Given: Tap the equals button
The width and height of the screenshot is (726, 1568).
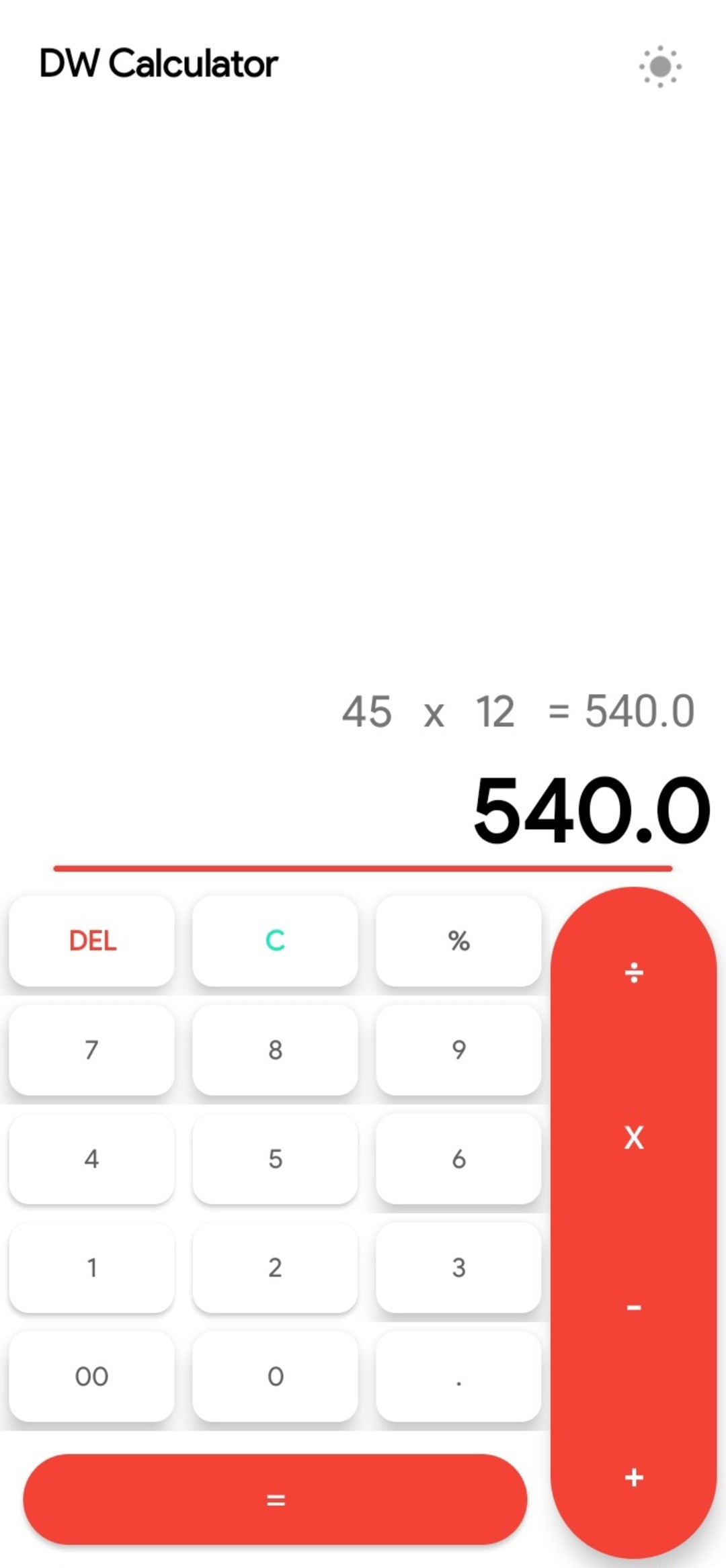Looking at the screenshot, I should pos(275,1499).
